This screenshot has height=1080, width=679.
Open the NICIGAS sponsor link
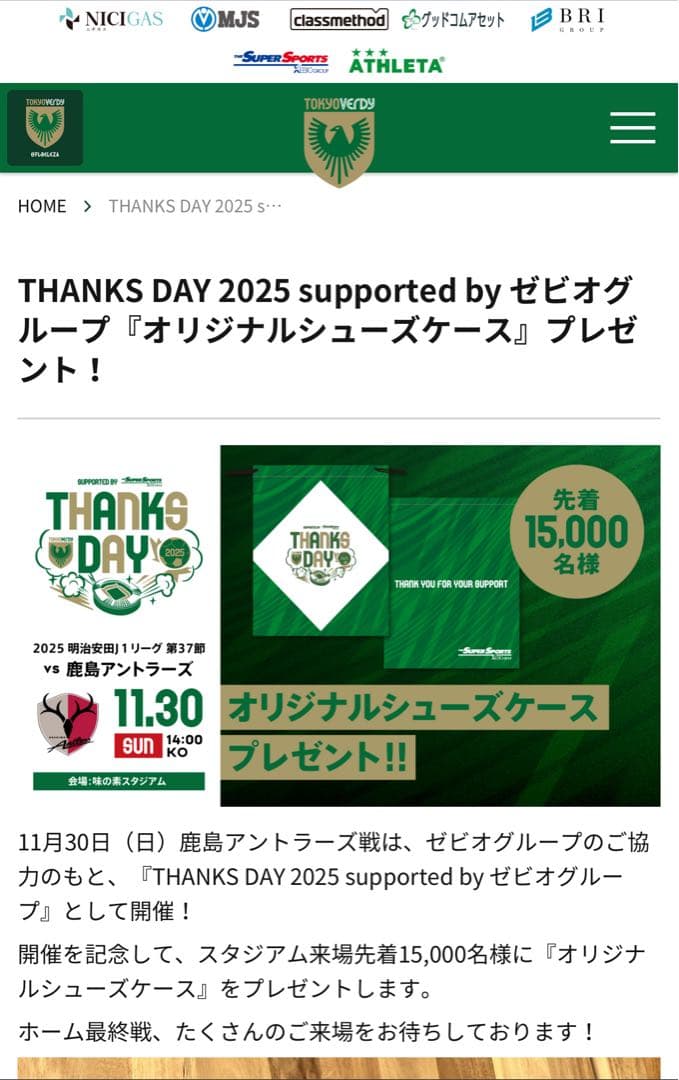(x=113, y=19)
